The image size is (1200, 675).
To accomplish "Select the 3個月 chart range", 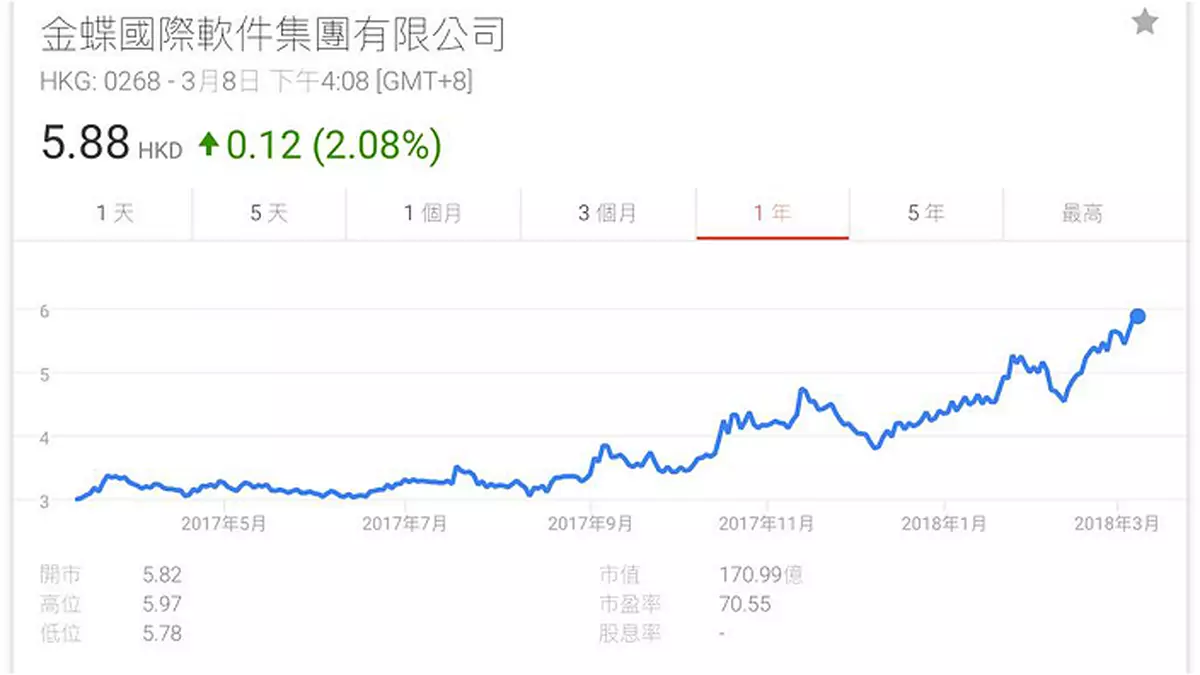I will click(607, 213).
